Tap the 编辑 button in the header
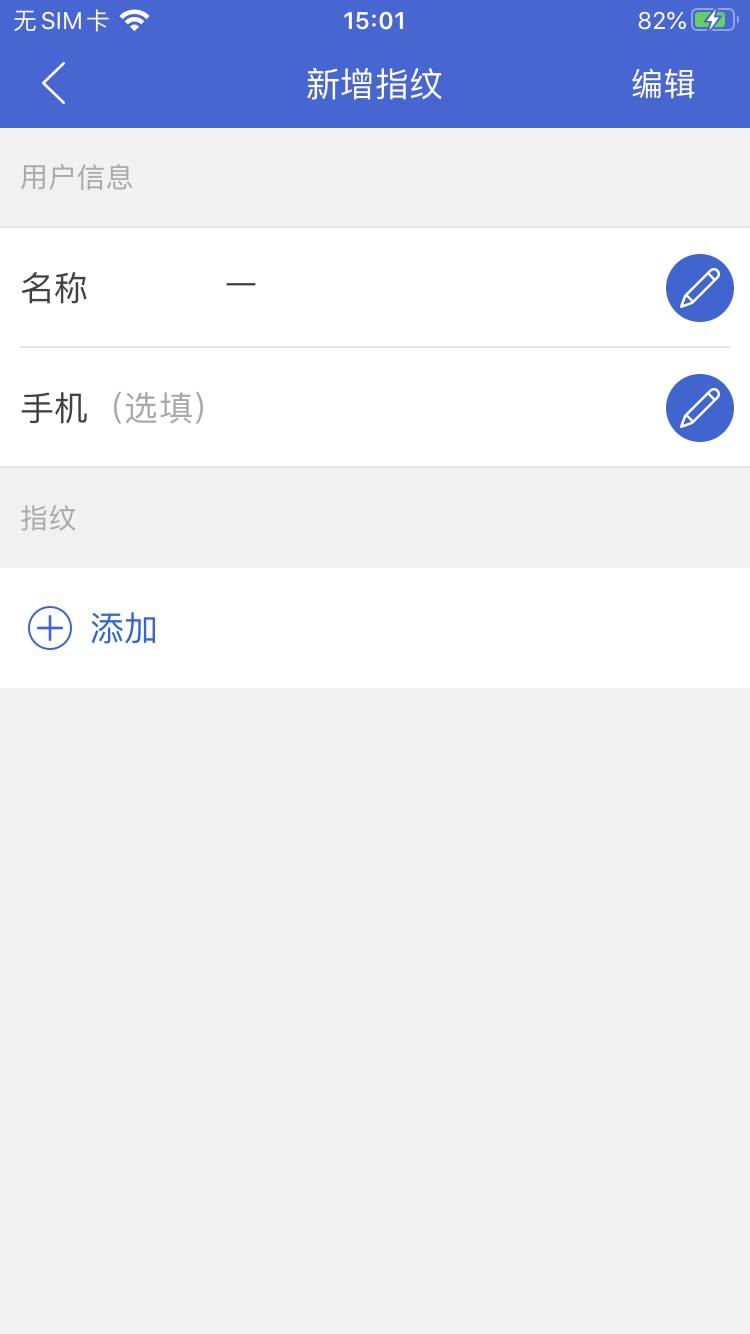This screenshot has width=750, height=1334. click(x=663, y=84)
